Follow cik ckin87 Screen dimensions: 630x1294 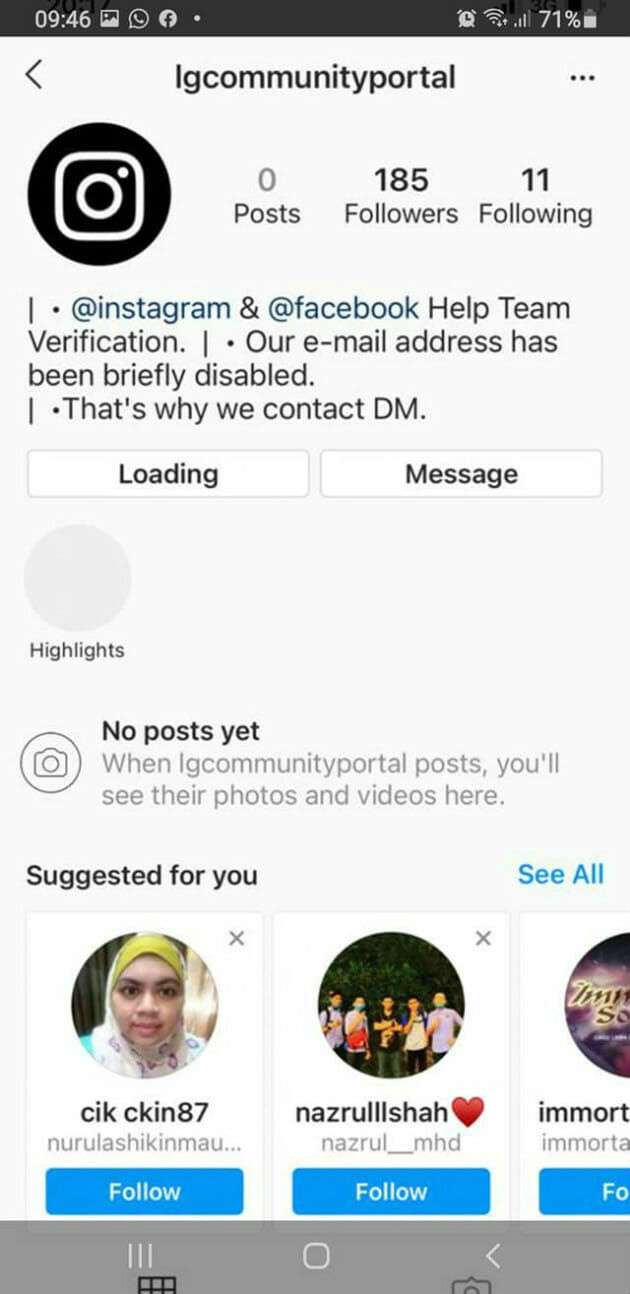pos(144,1191)
